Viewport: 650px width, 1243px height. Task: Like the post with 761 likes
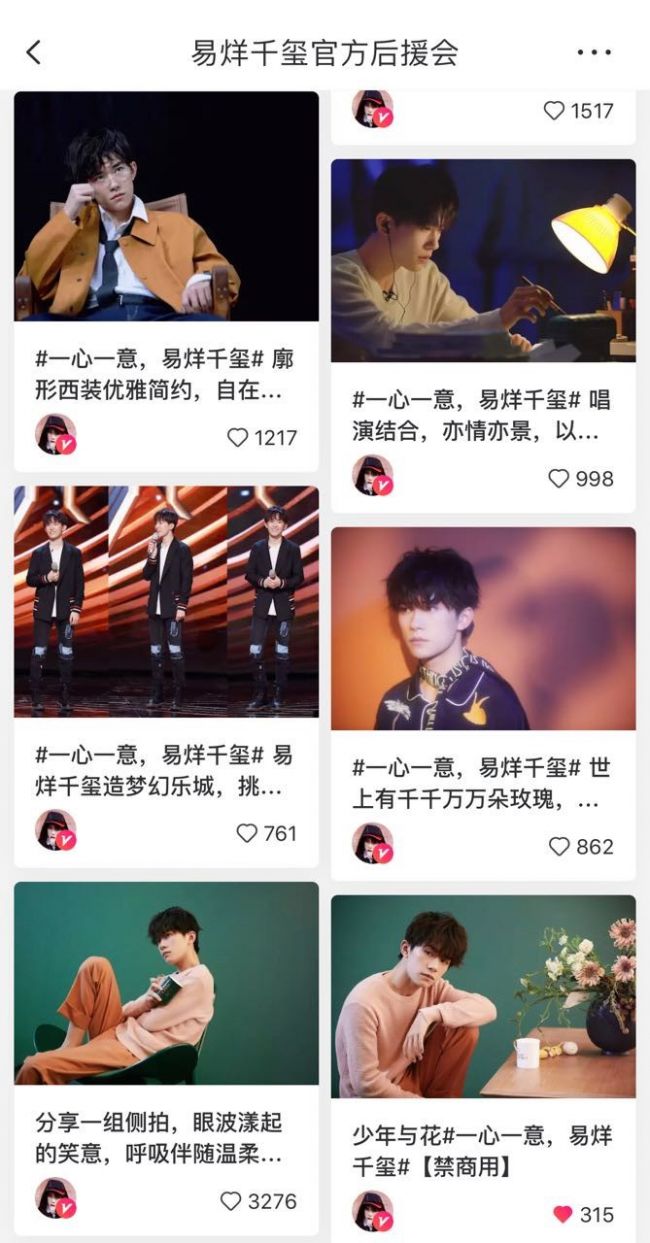click(x=246, y=833)
